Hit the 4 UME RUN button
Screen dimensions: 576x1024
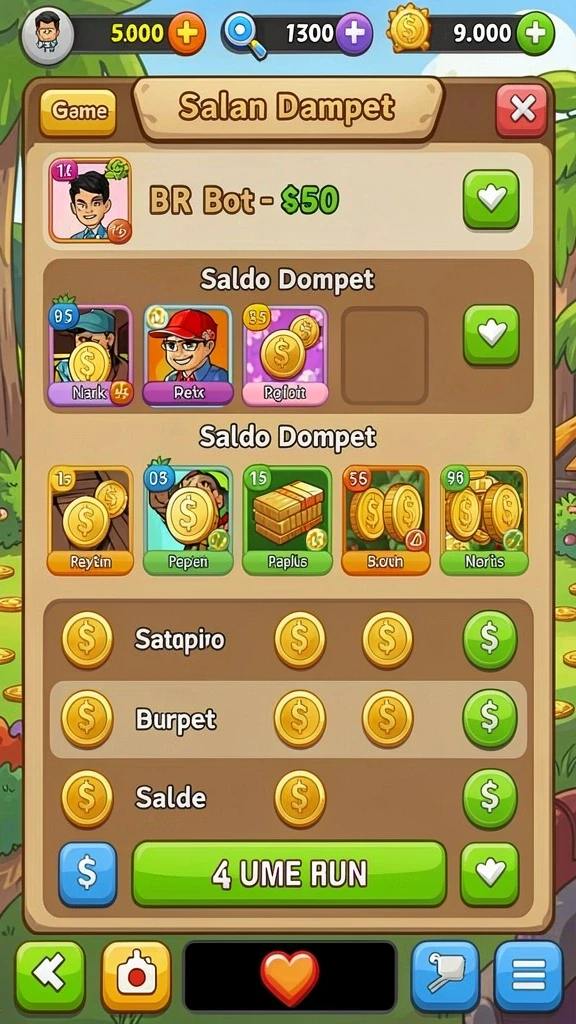pos(289,874)
